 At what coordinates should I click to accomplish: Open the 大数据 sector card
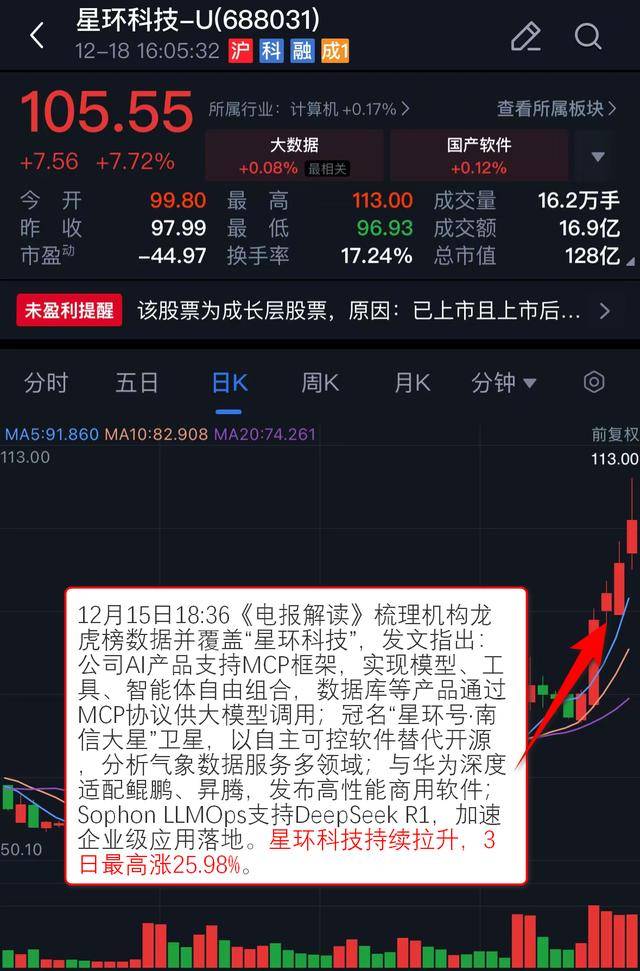coord(294,156)
